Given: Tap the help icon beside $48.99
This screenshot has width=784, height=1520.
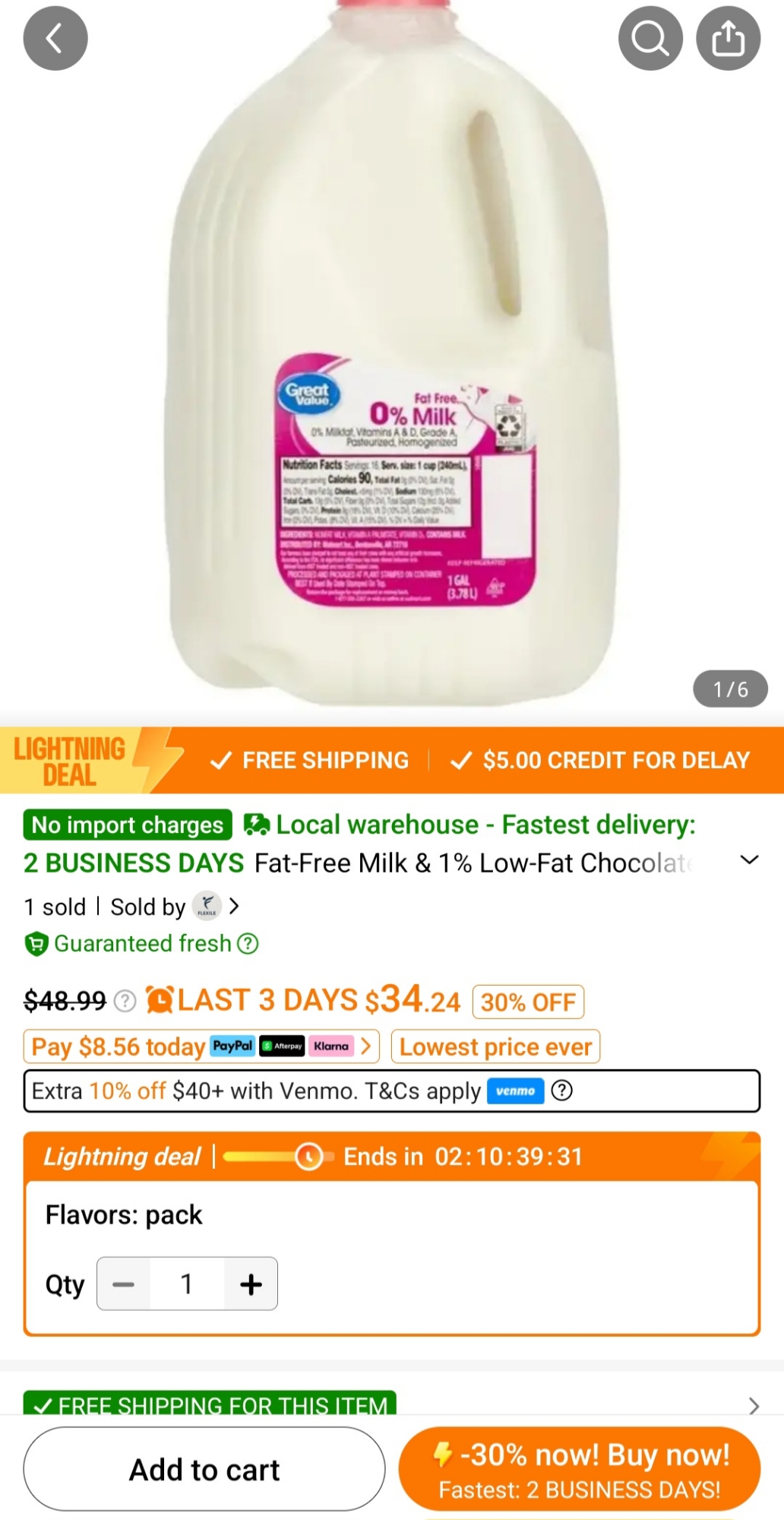Looking at the screenshot, I should 125,1001.
